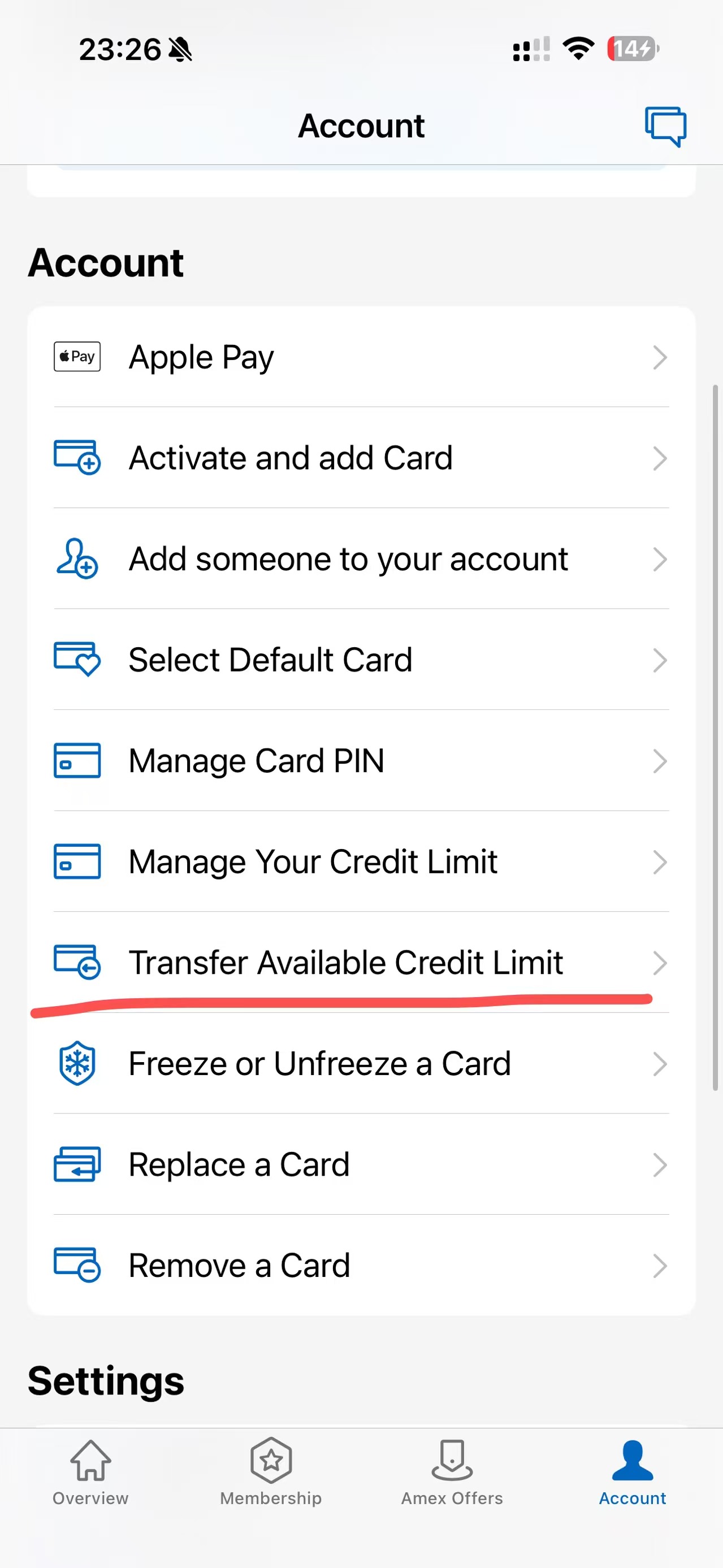Open Activate and add Card
723x1568 pixels.
pyautogui.click(x=362, y=458)
